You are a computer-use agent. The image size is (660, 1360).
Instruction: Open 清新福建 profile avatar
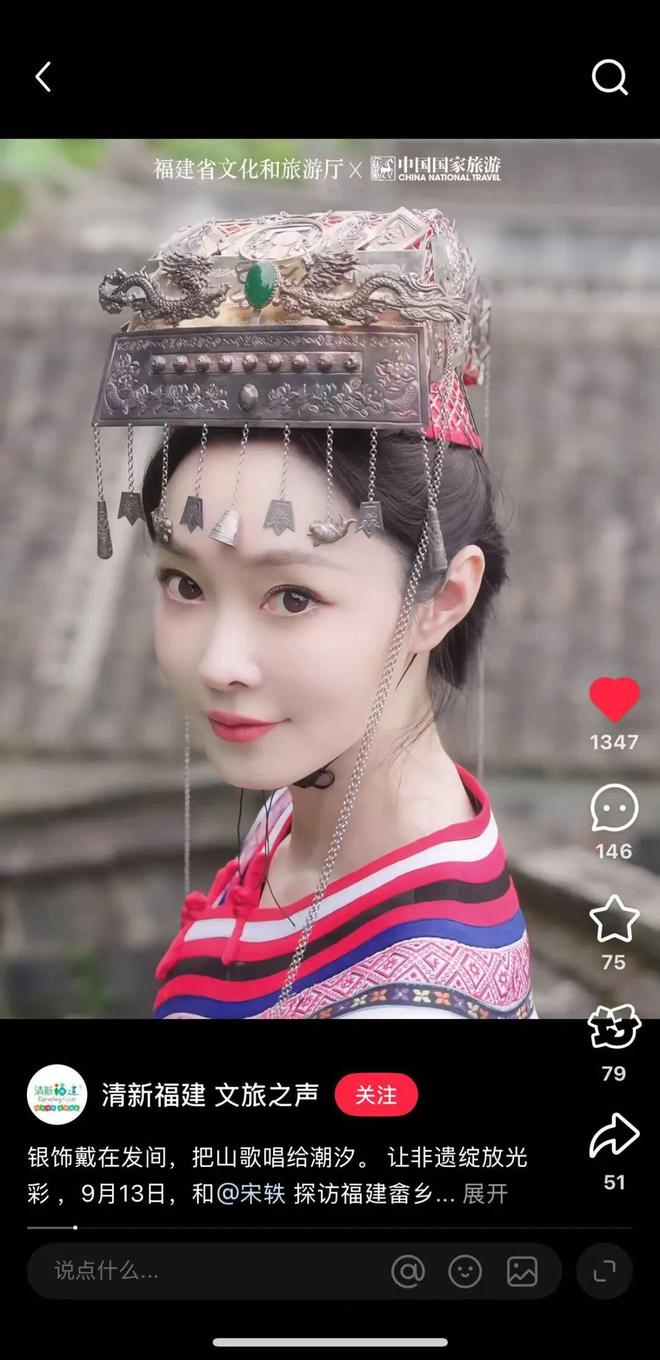click(x=56, y=1095)
